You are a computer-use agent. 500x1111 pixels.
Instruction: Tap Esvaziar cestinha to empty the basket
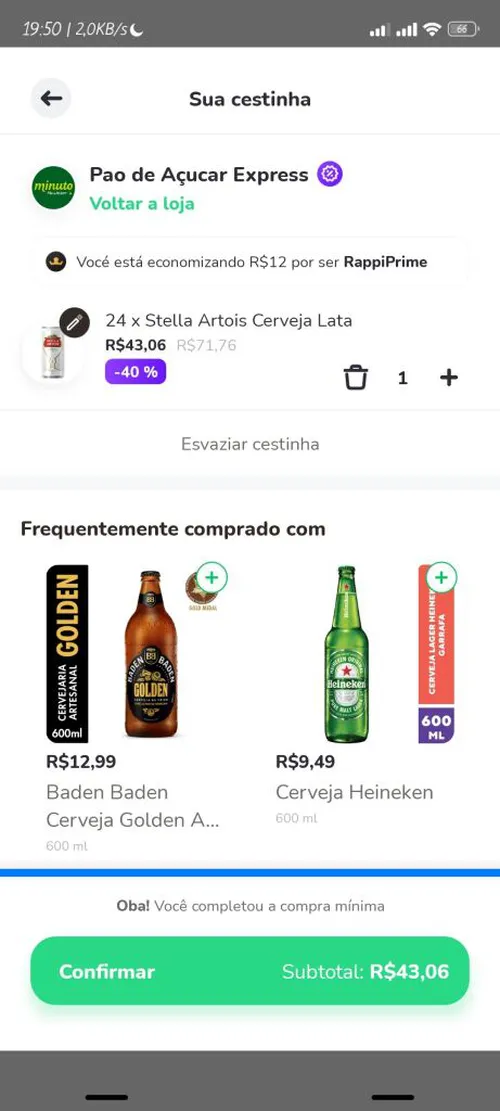[x=250, y=444]
